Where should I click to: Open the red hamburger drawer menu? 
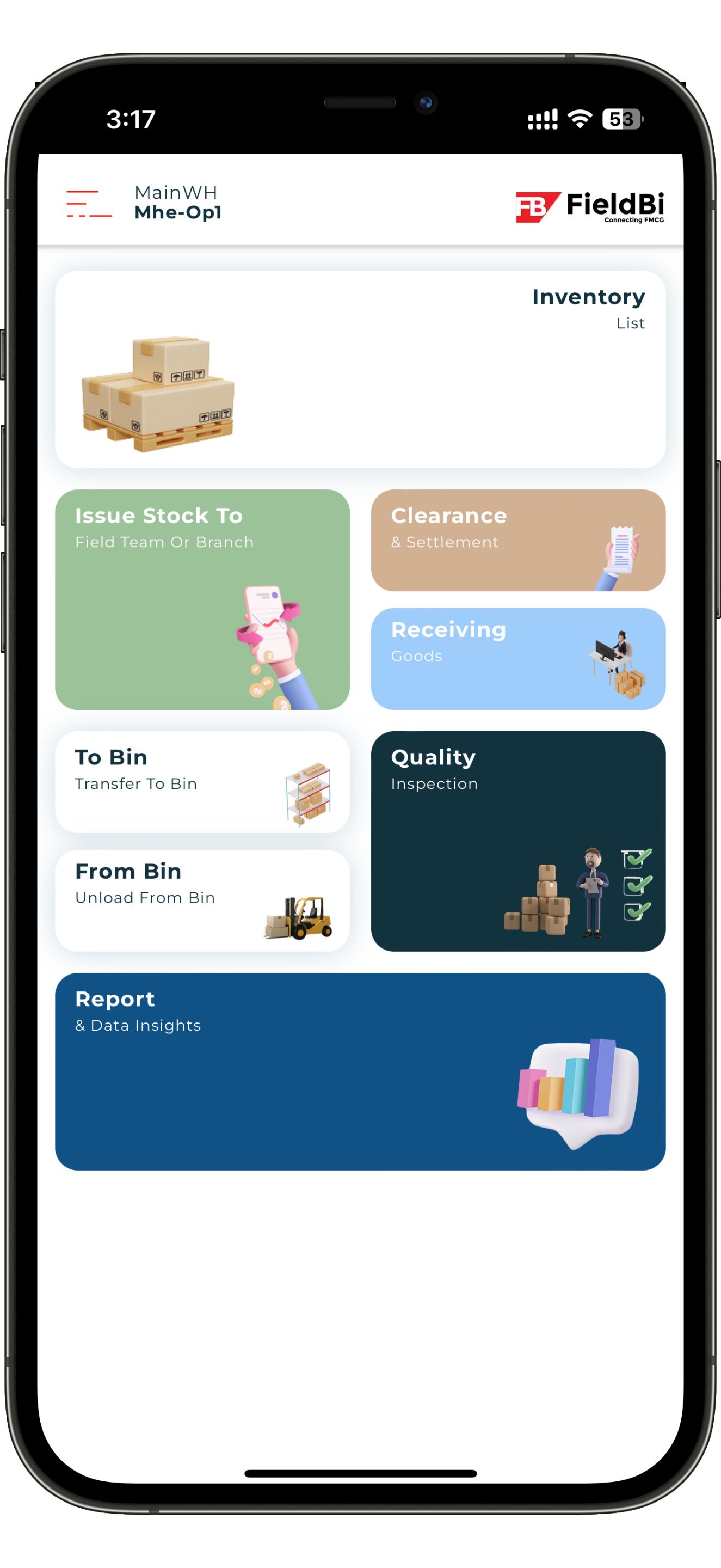tap(89, 203)
